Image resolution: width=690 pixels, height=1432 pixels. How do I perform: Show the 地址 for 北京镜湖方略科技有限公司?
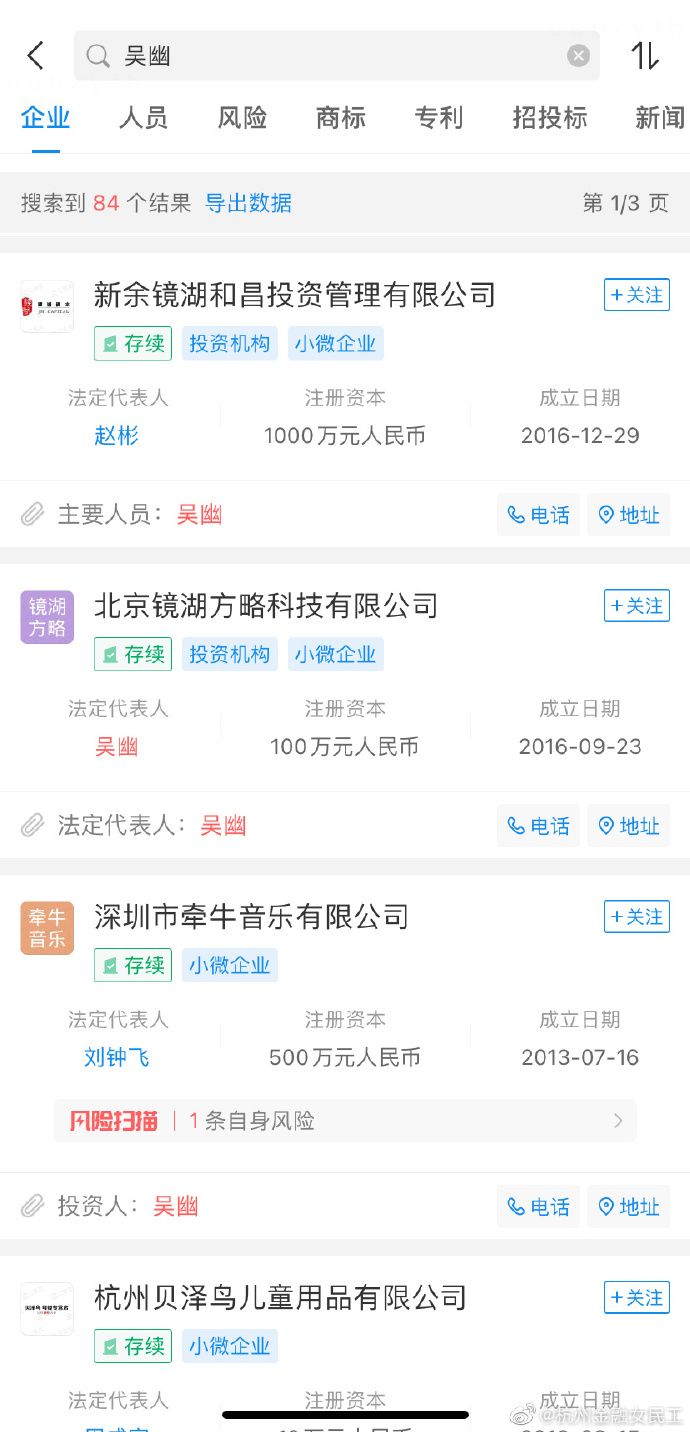[x=628, y=826]
